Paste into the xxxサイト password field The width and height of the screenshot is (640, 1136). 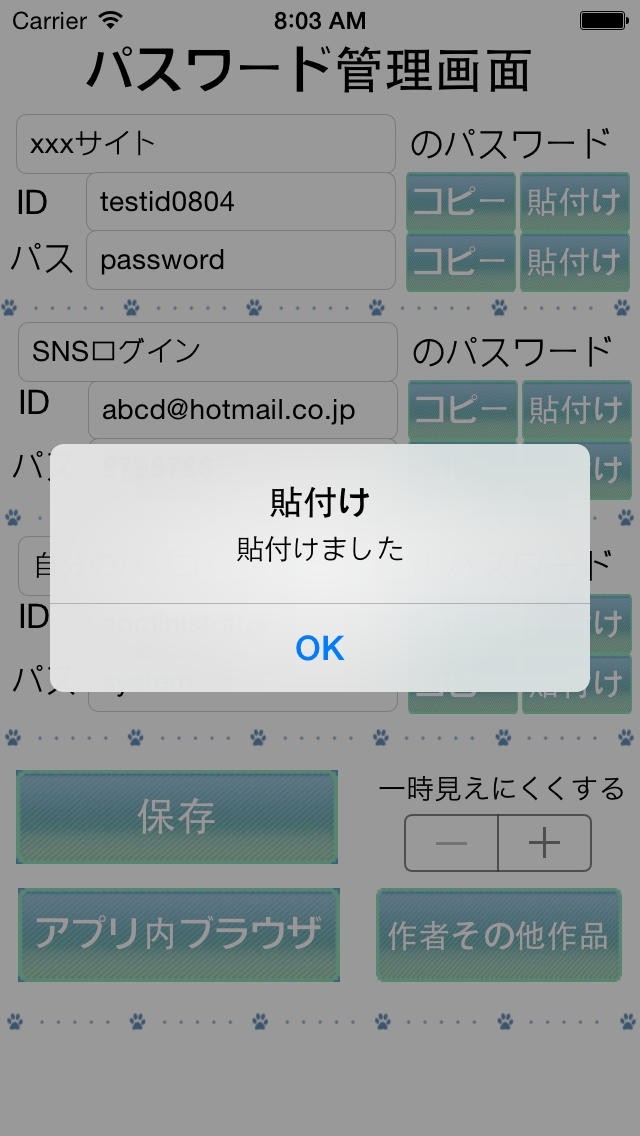(574, 261)
